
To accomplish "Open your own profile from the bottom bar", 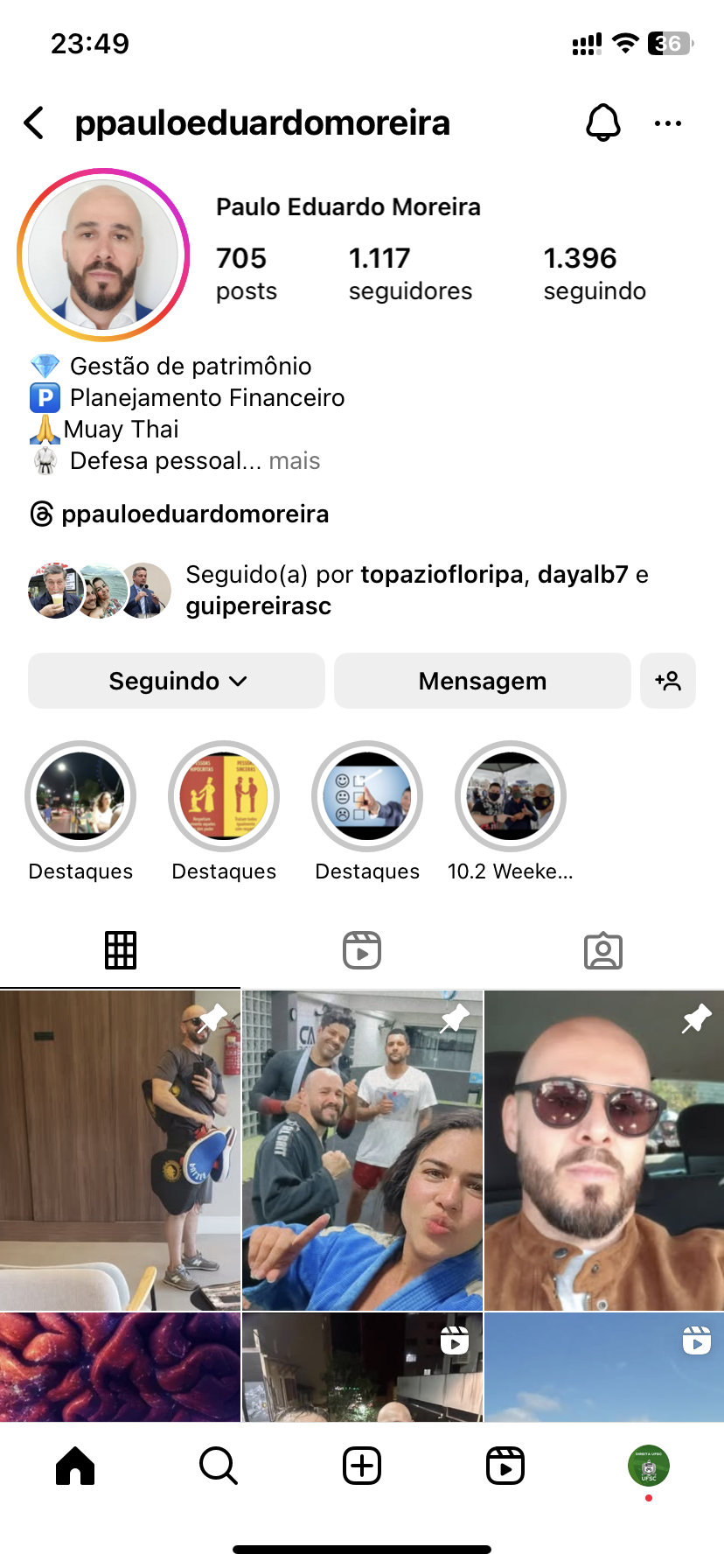I will (x=648, y=1466).
